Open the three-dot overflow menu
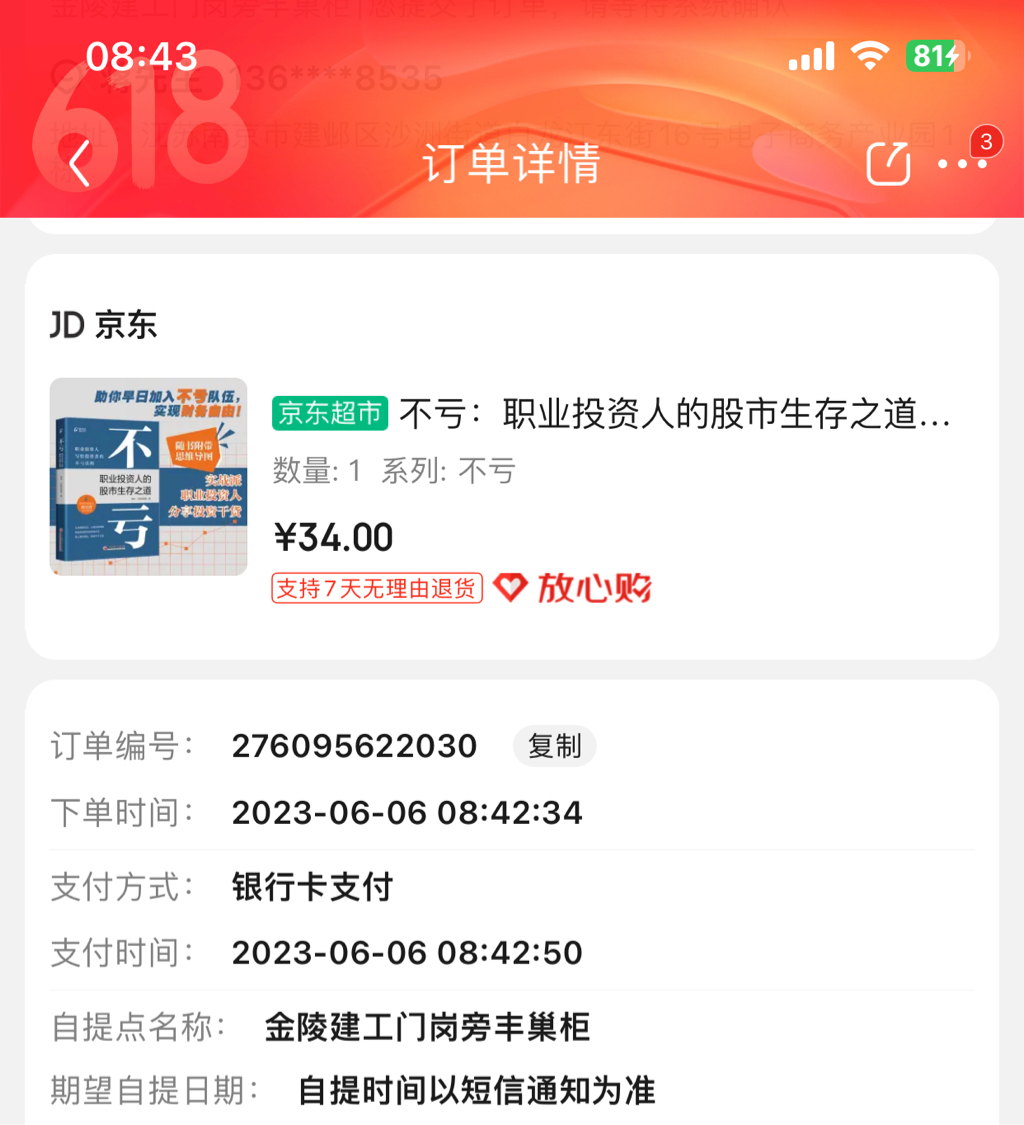 pyautogui.click(x=962, y=163)
